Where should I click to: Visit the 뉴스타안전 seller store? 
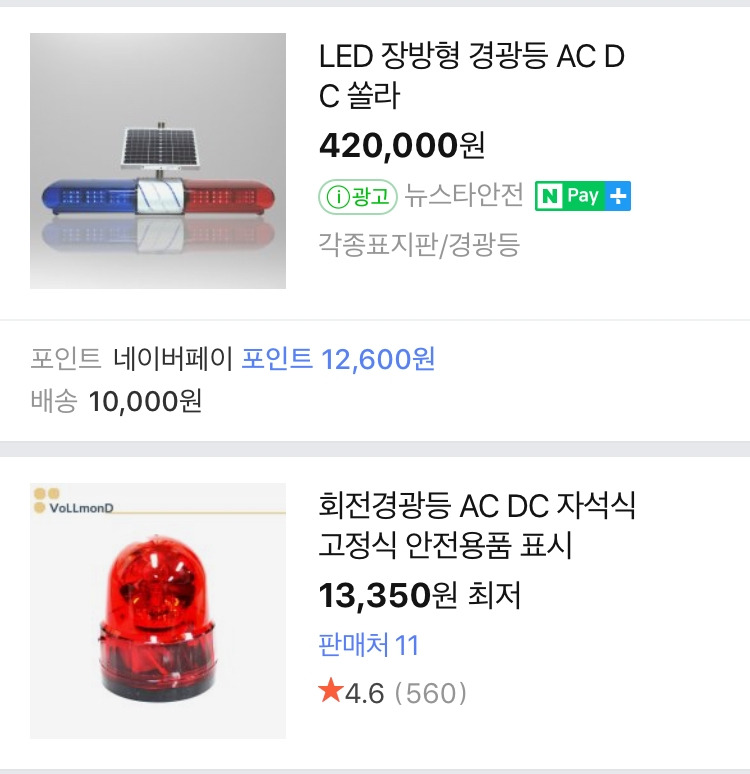464,196
